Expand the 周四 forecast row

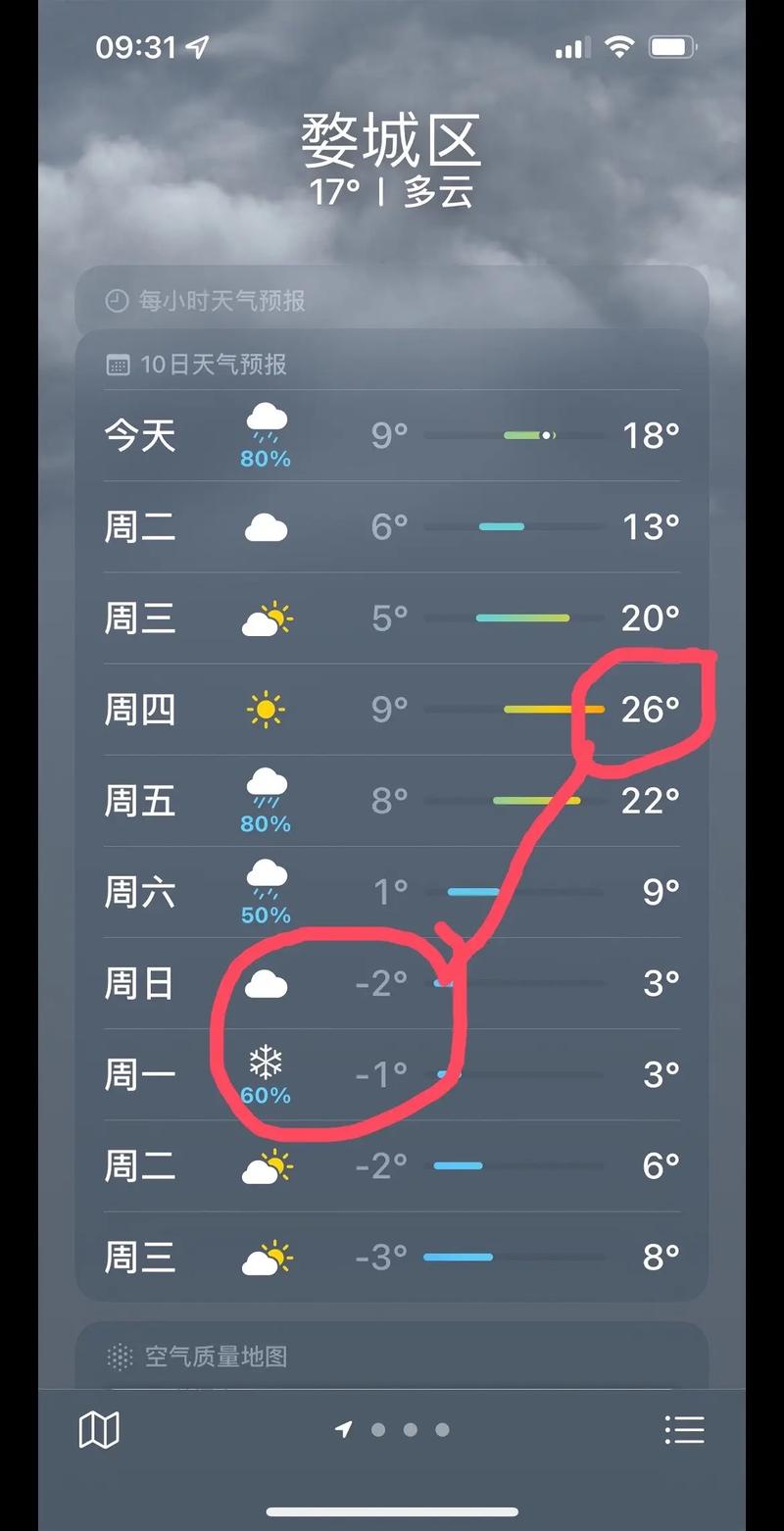[392, 708]
